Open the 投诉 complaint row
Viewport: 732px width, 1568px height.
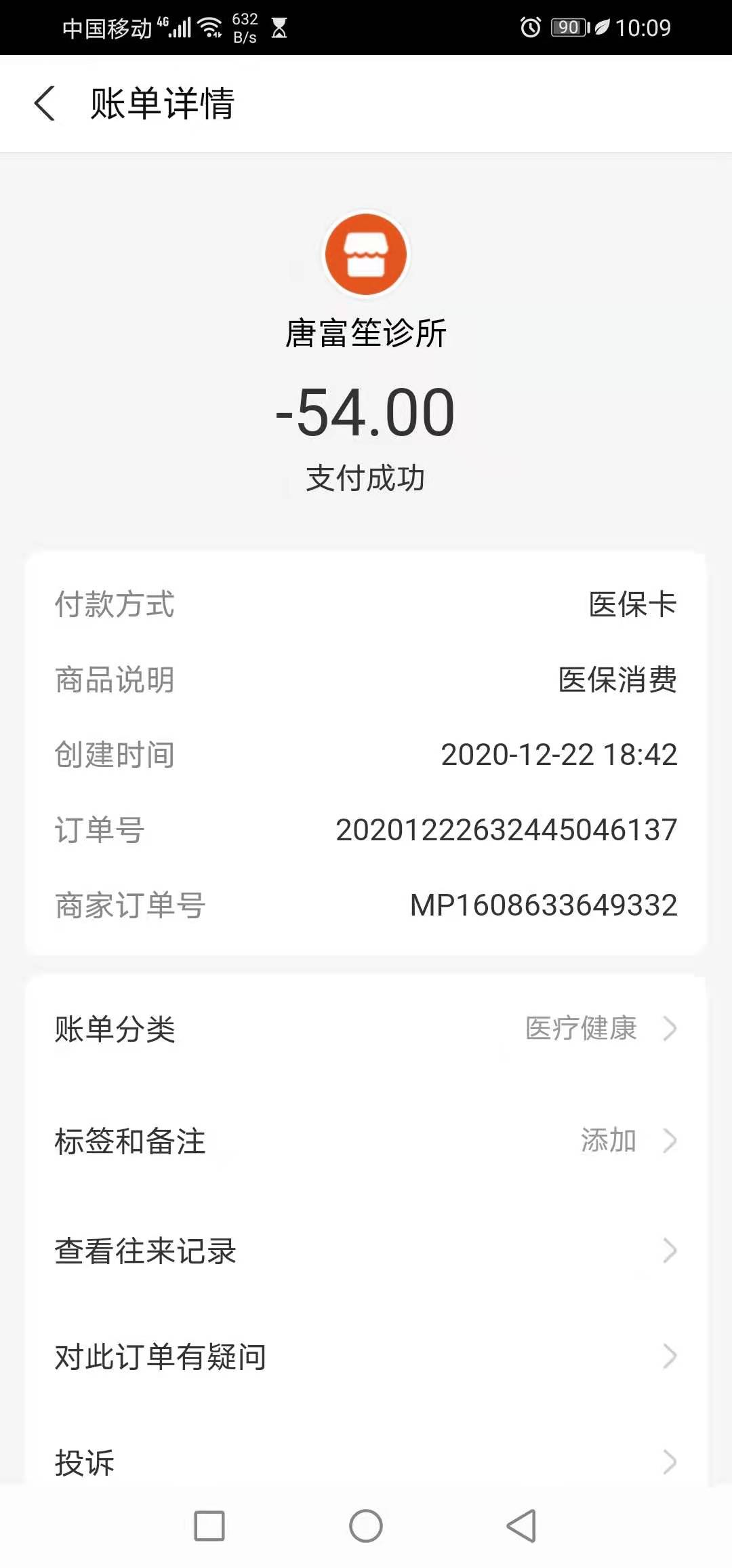(366, 1462)
